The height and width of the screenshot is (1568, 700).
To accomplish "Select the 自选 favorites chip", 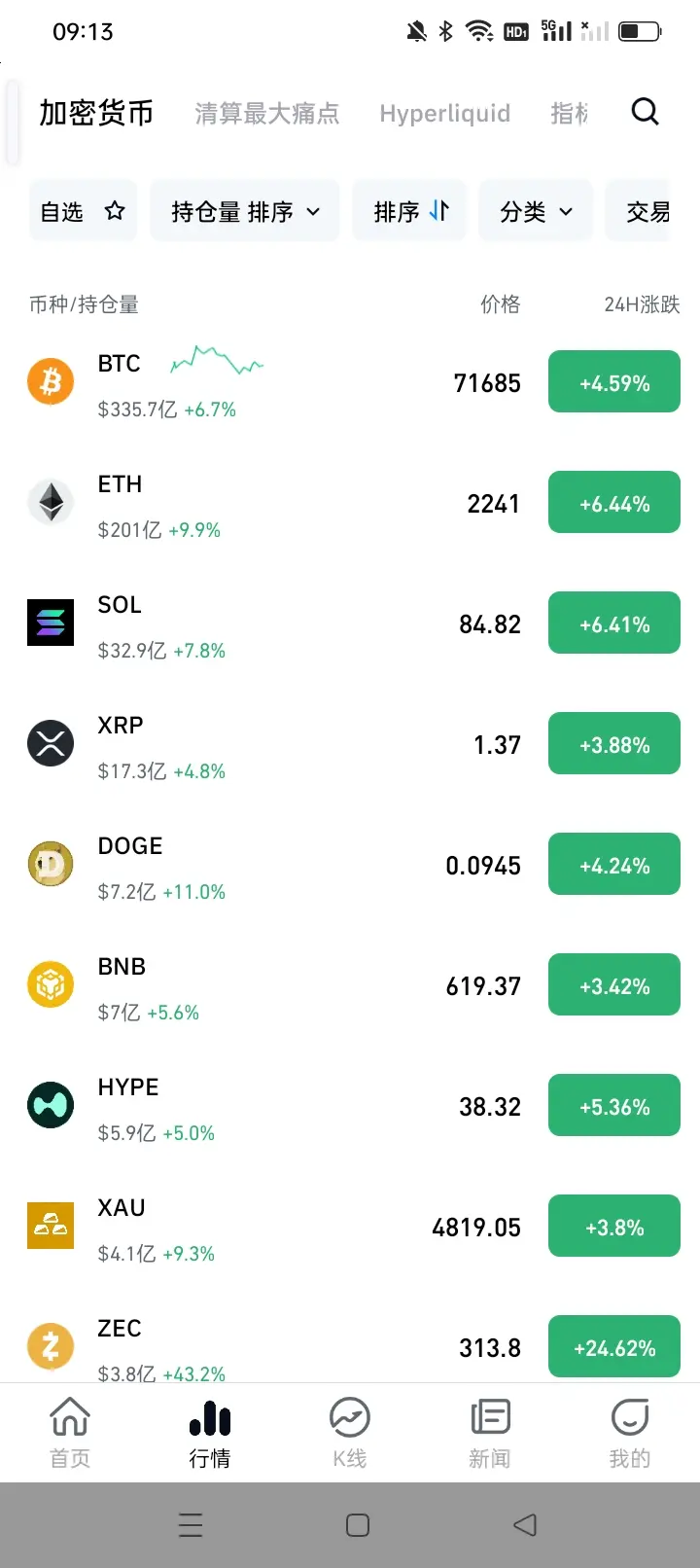I will (83, 211).
